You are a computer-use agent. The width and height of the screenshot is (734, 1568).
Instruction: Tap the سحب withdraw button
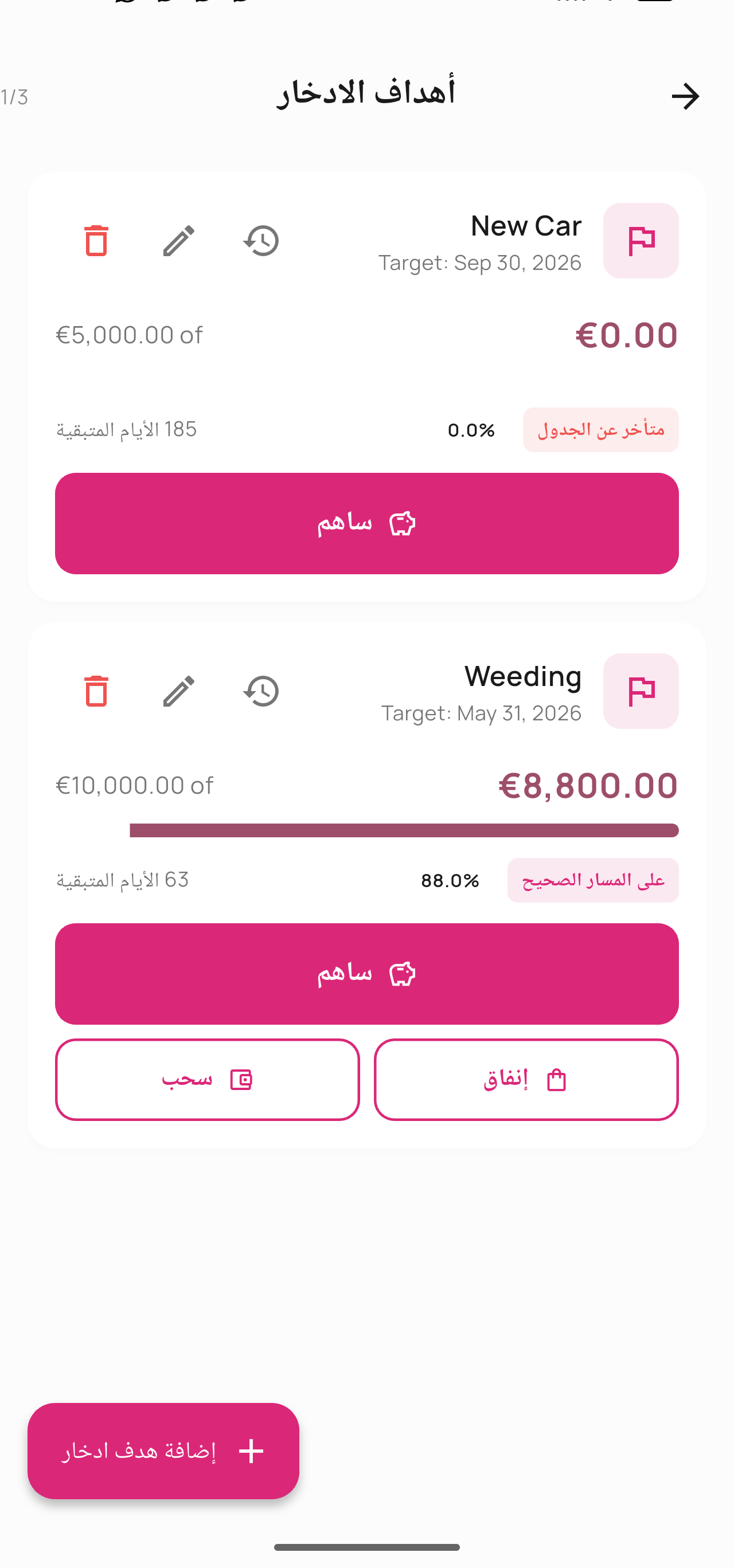tap(207, 1079)
